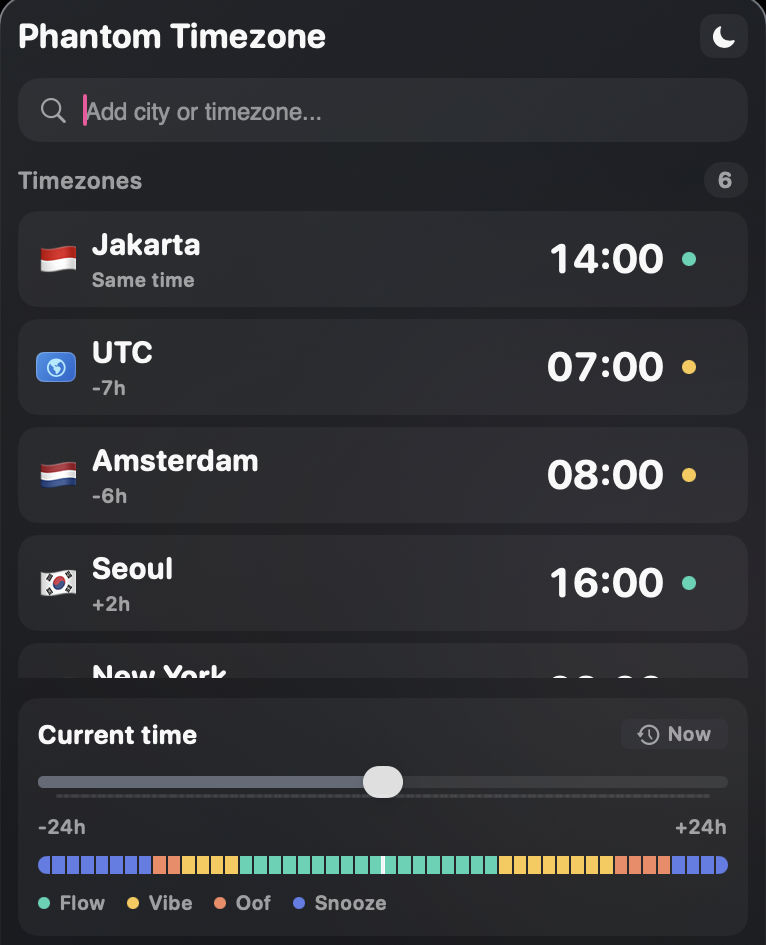766x945 pixels.
Task: Click the timezone count badge showing 6
Action: [726, 180]
